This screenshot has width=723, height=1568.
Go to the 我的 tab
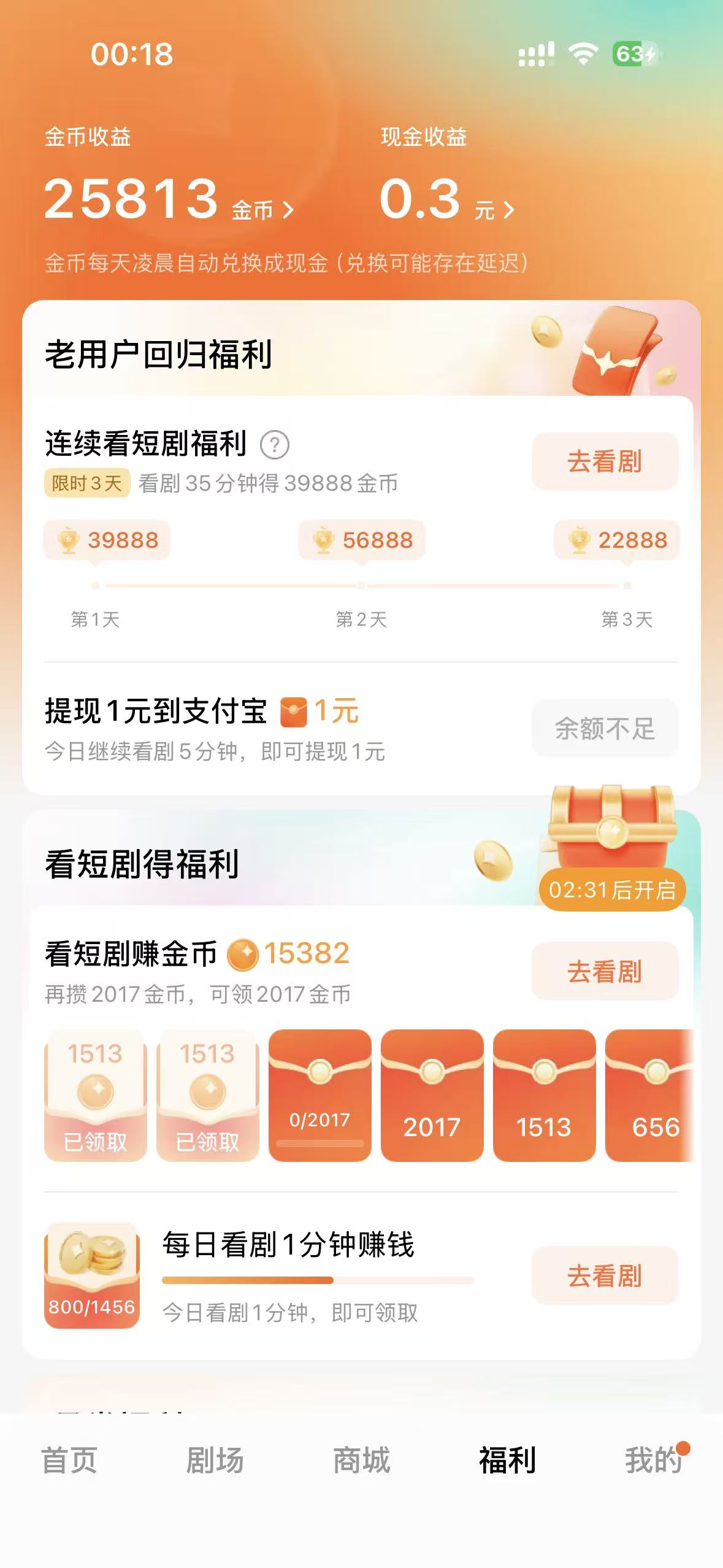point(653,1460)
